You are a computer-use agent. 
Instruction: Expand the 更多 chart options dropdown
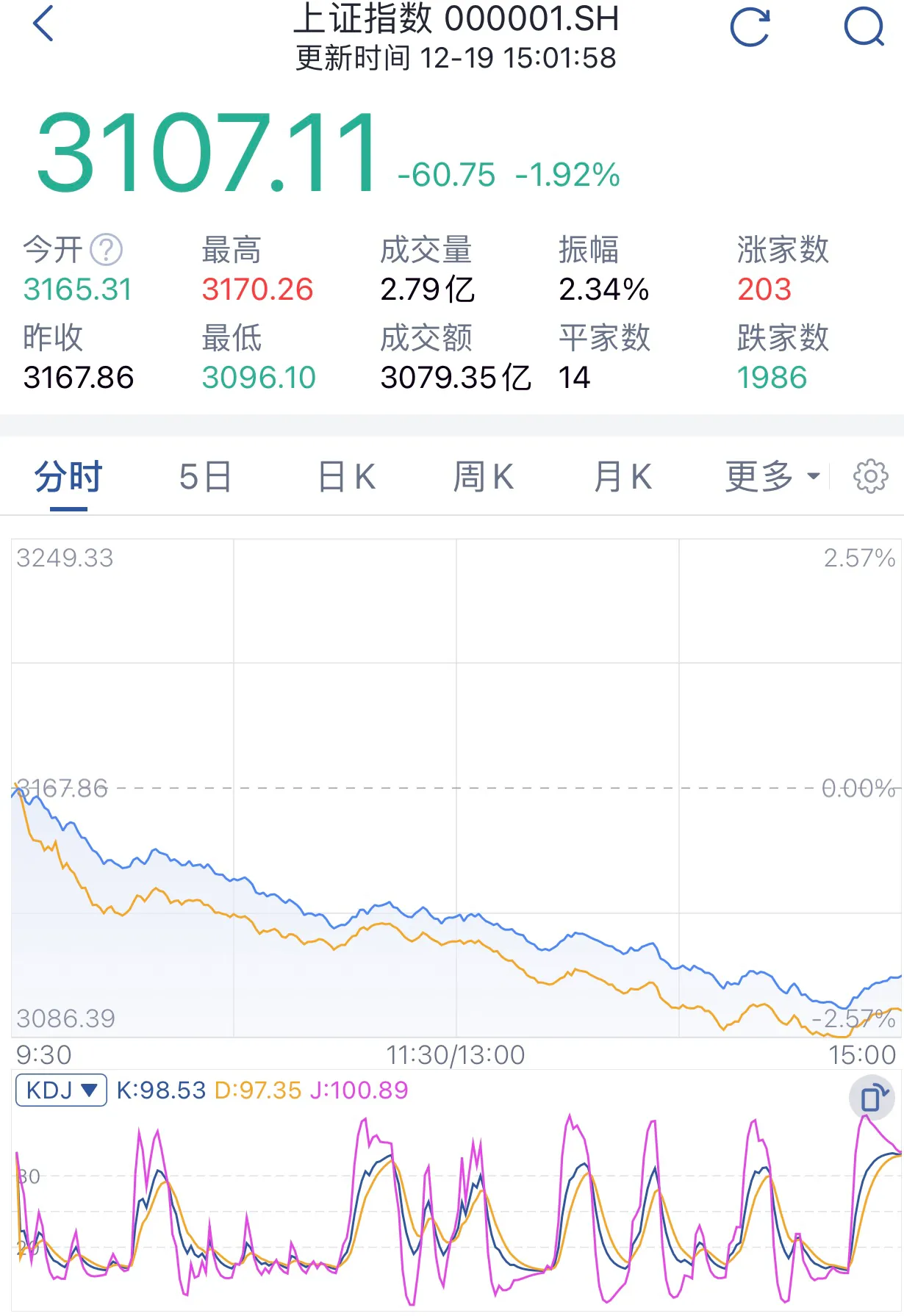pos(772,478)
